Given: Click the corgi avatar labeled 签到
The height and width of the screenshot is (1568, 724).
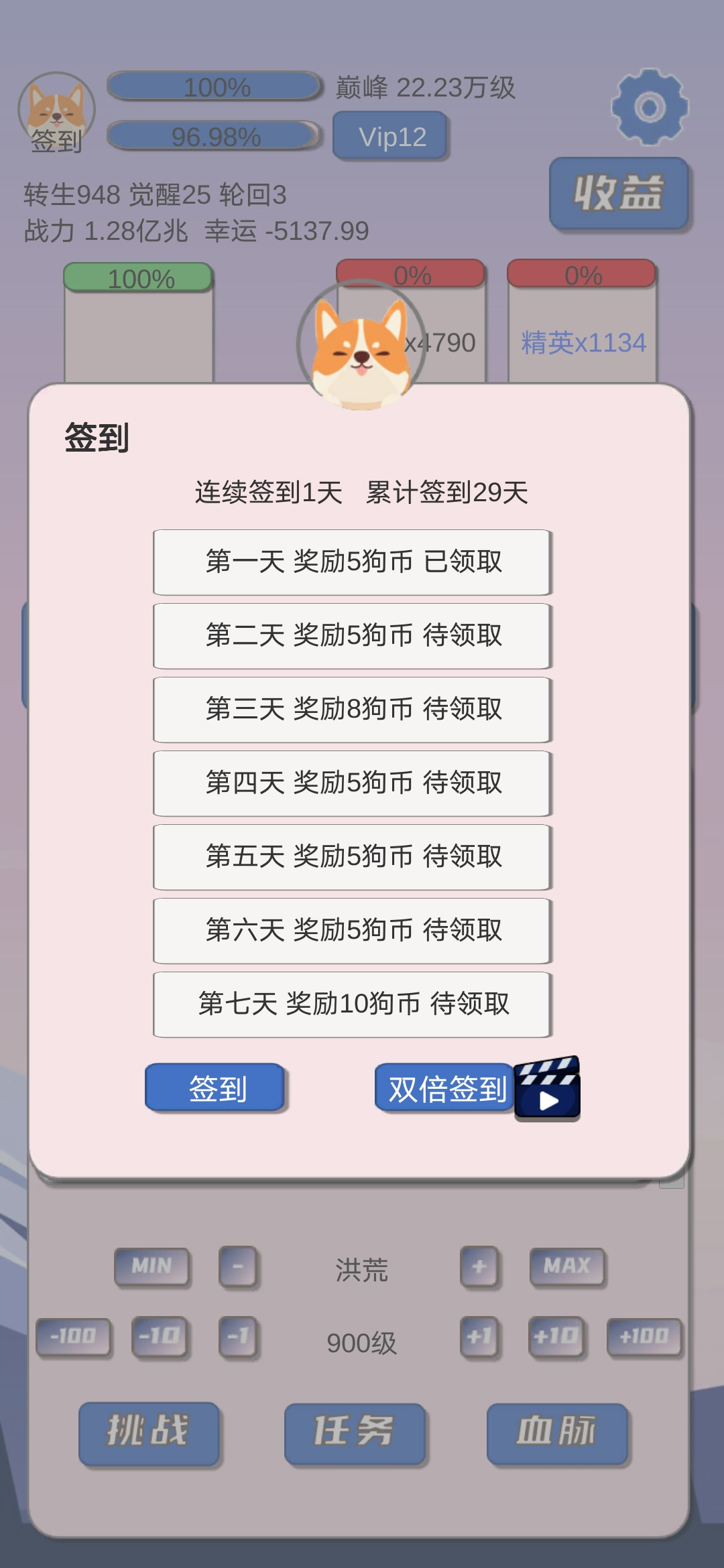Looking at the screenshot, I should (x=57, y=107).
